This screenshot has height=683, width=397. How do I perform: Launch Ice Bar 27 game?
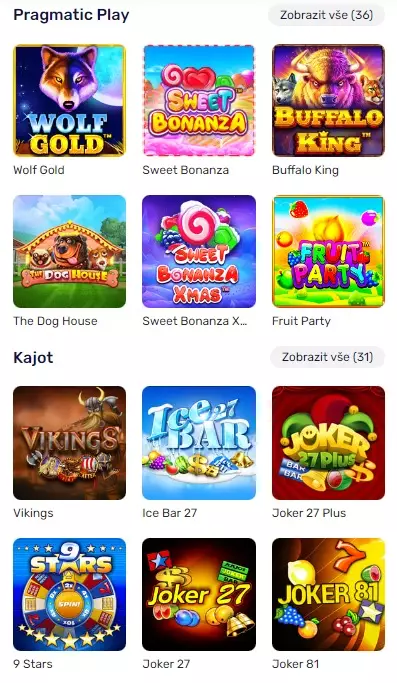point(199,443)
